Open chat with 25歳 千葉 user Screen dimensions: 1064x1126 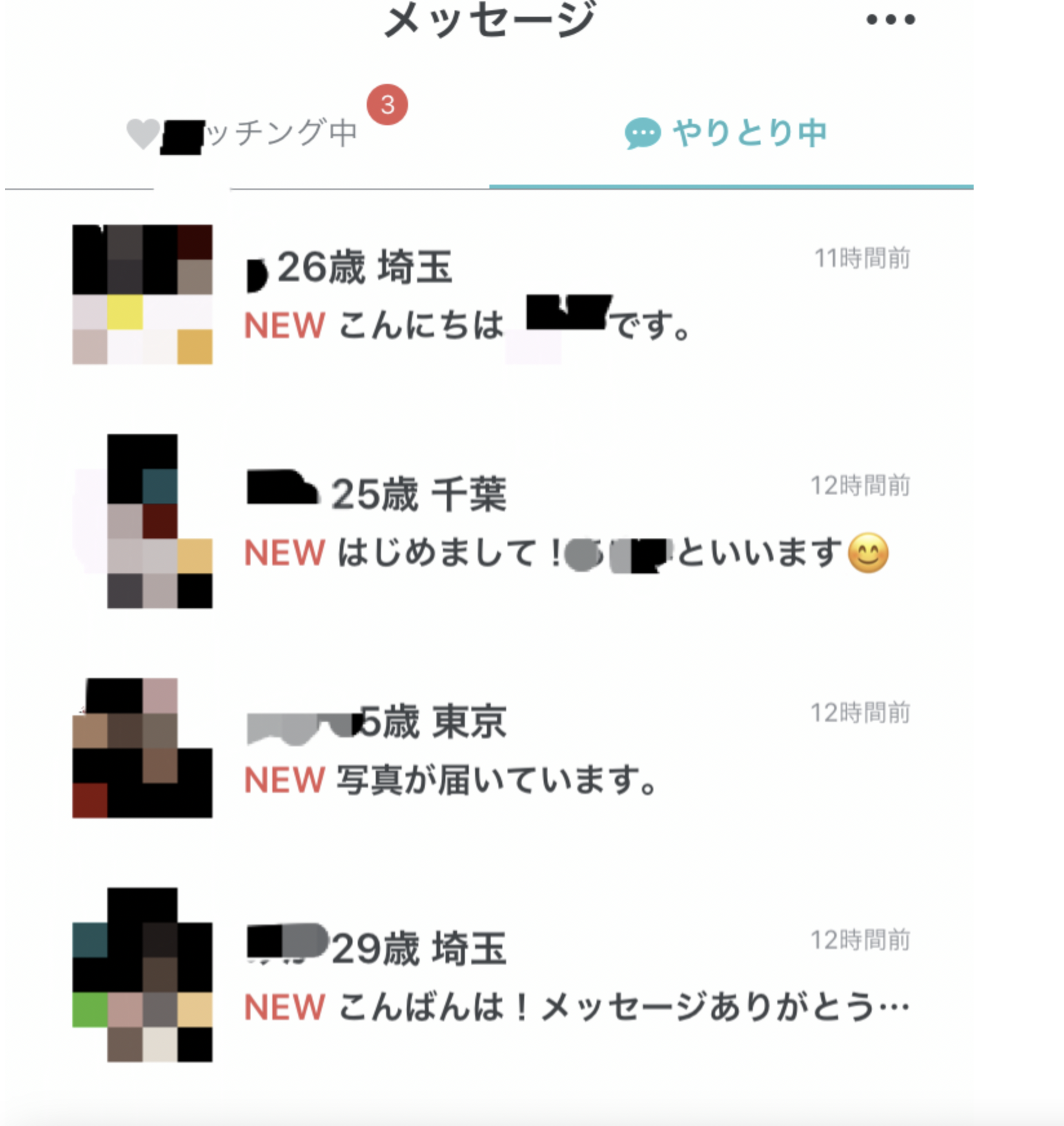(x=491, y=522)
